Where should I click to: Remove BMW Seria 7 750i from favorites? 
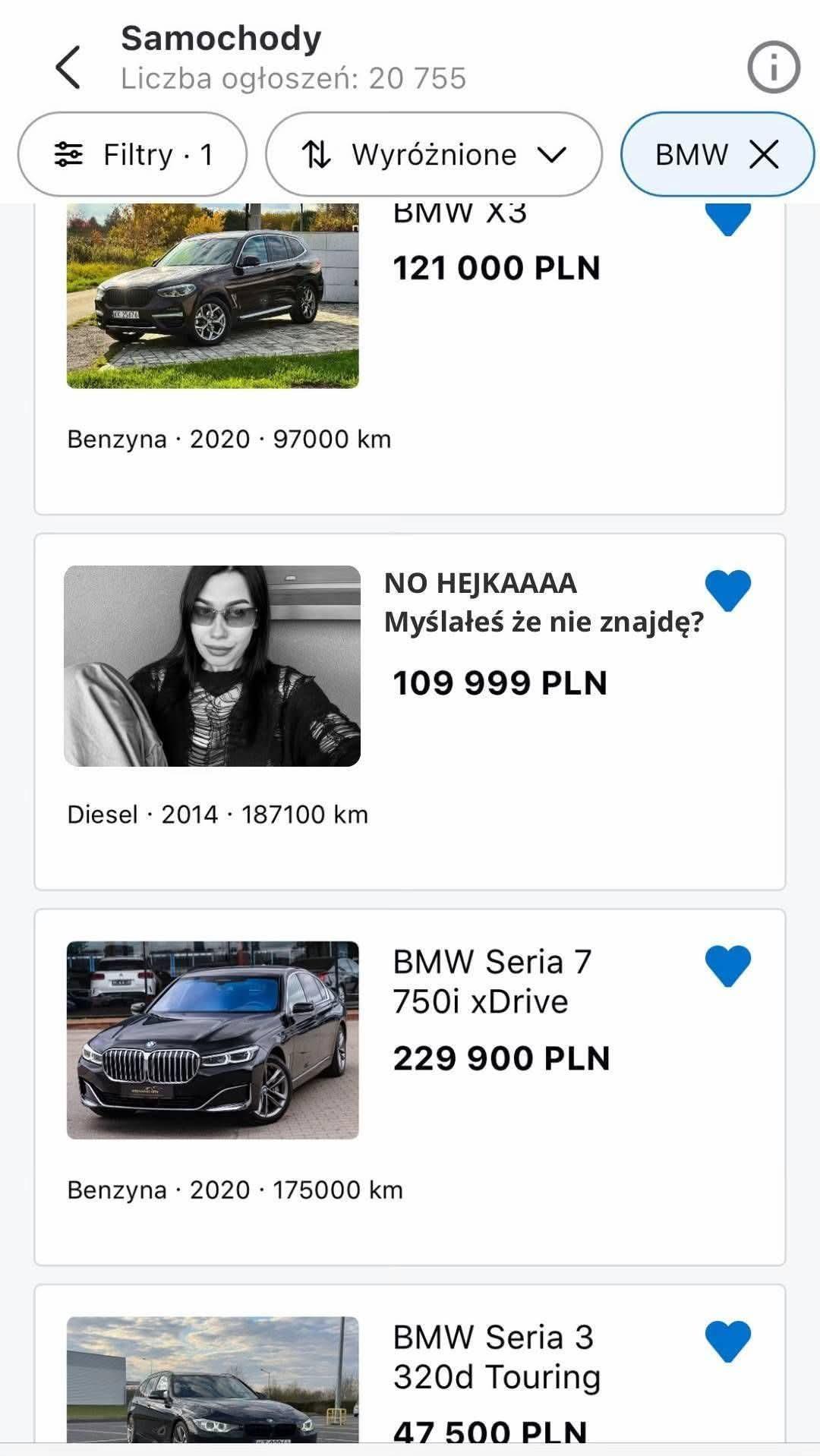727,966
